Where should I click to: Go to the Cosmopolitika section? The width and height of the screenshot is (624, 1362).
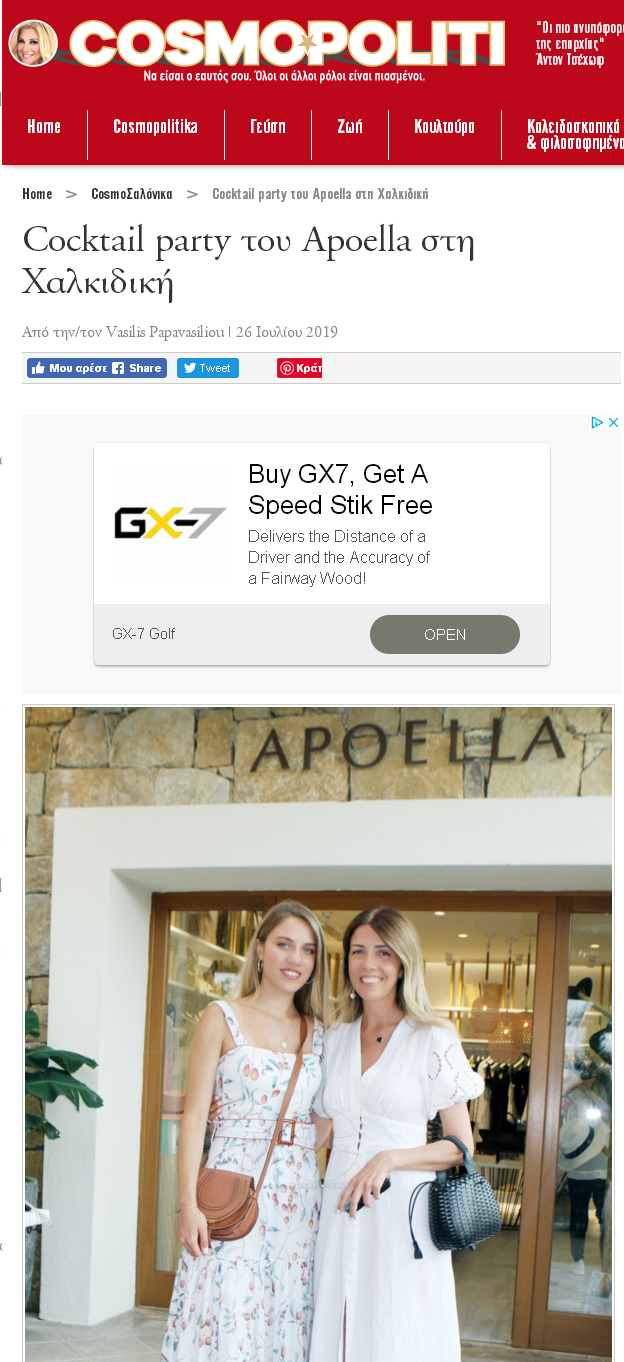click(155, 127)
